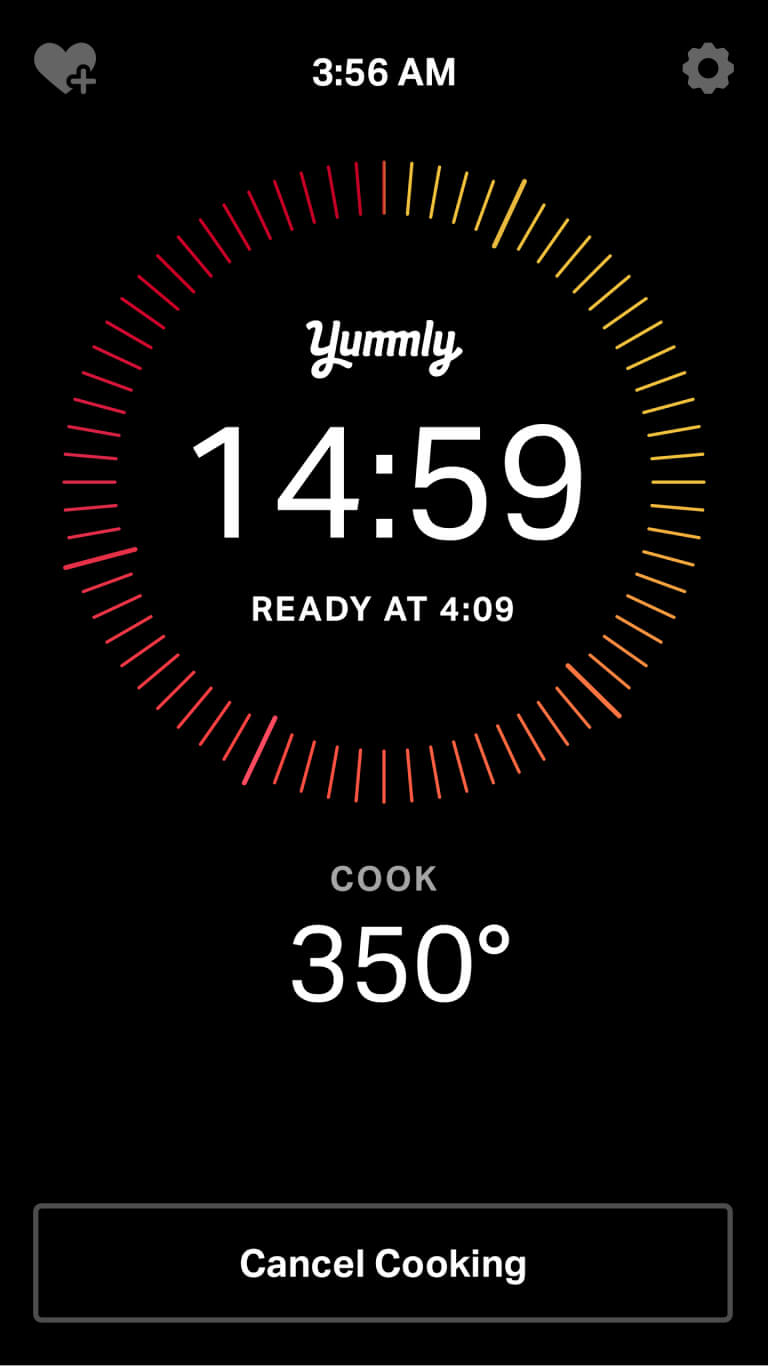Viewport: 768px width, 1366px height.
Task: Tap the heart plus favorites icon
Action: 65,69
